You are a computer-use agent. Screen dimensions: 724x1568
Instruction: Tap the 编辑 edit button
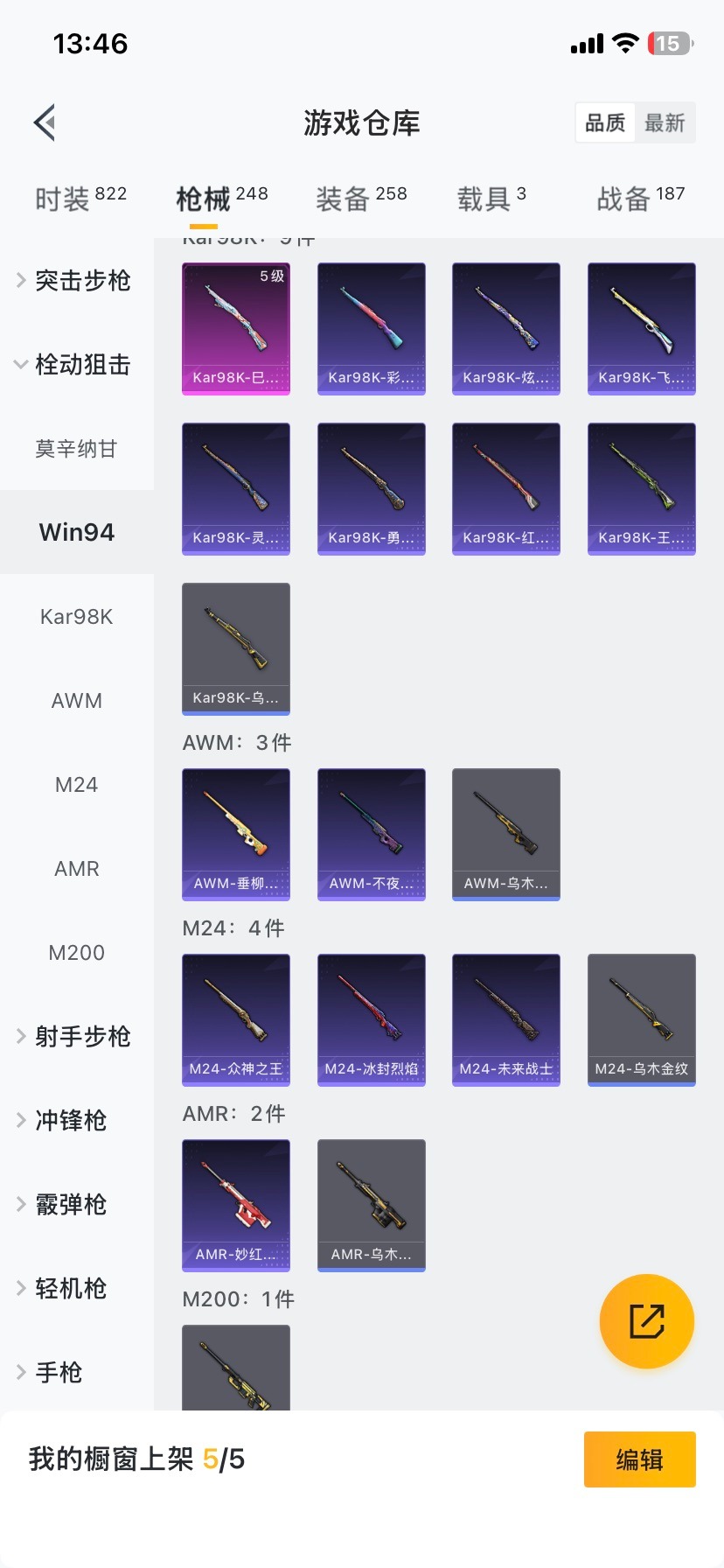tap(639, 1459)
